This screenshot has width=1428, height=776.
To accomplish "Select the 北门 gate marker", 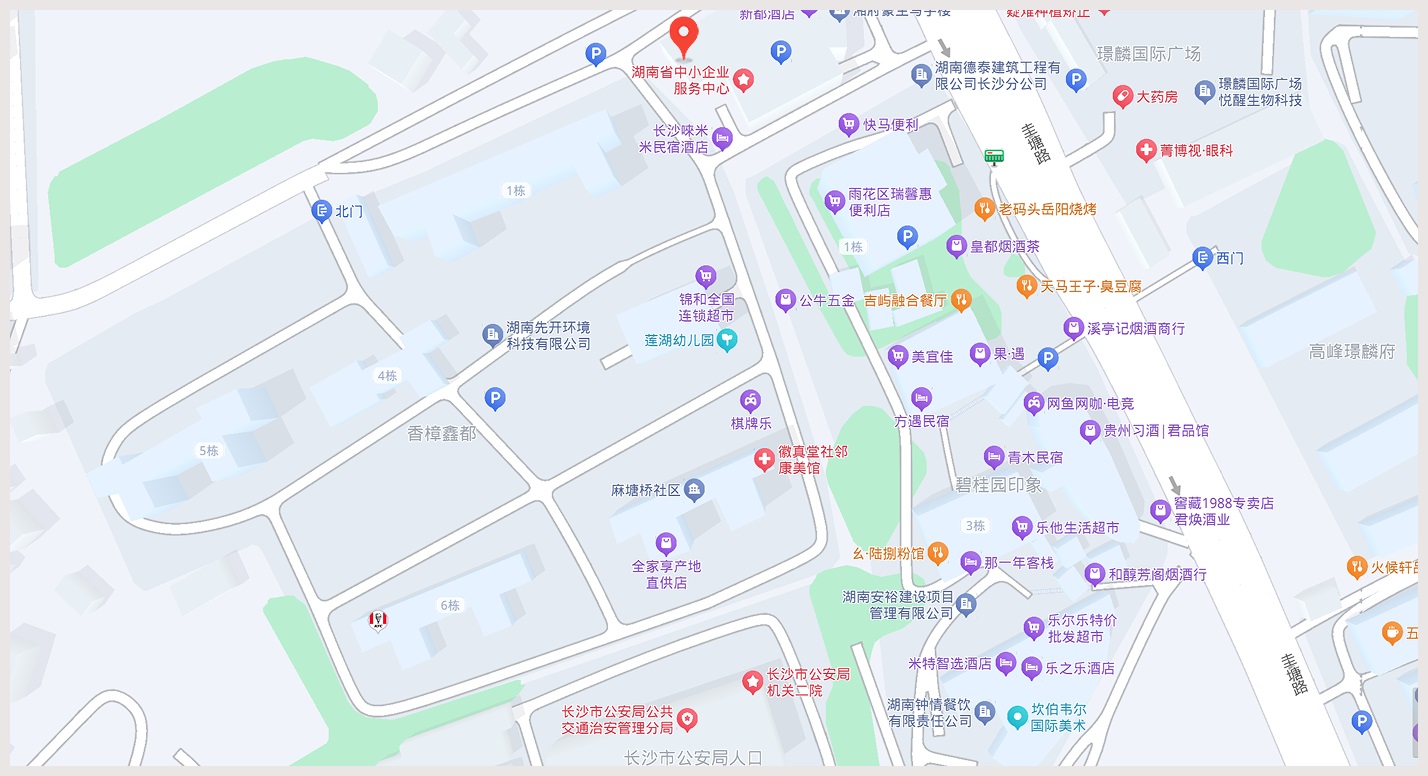I will click(321, 211).
